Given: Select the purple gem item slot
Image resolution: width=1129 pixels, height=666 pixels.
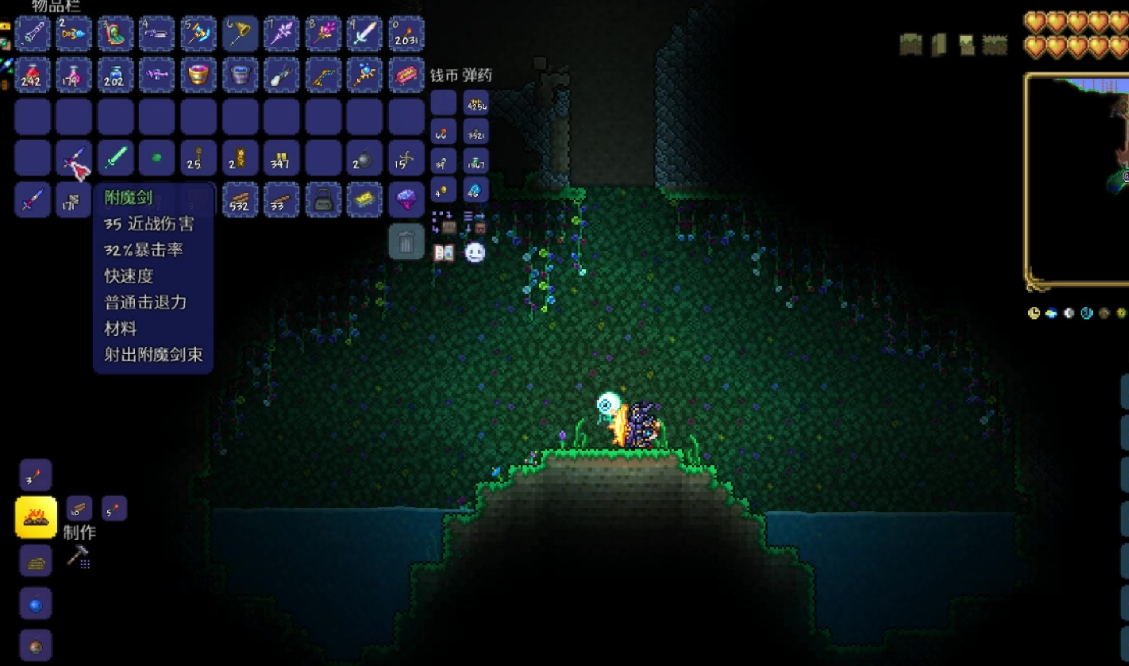Looking at the screenshot, I should click(406, 200).
